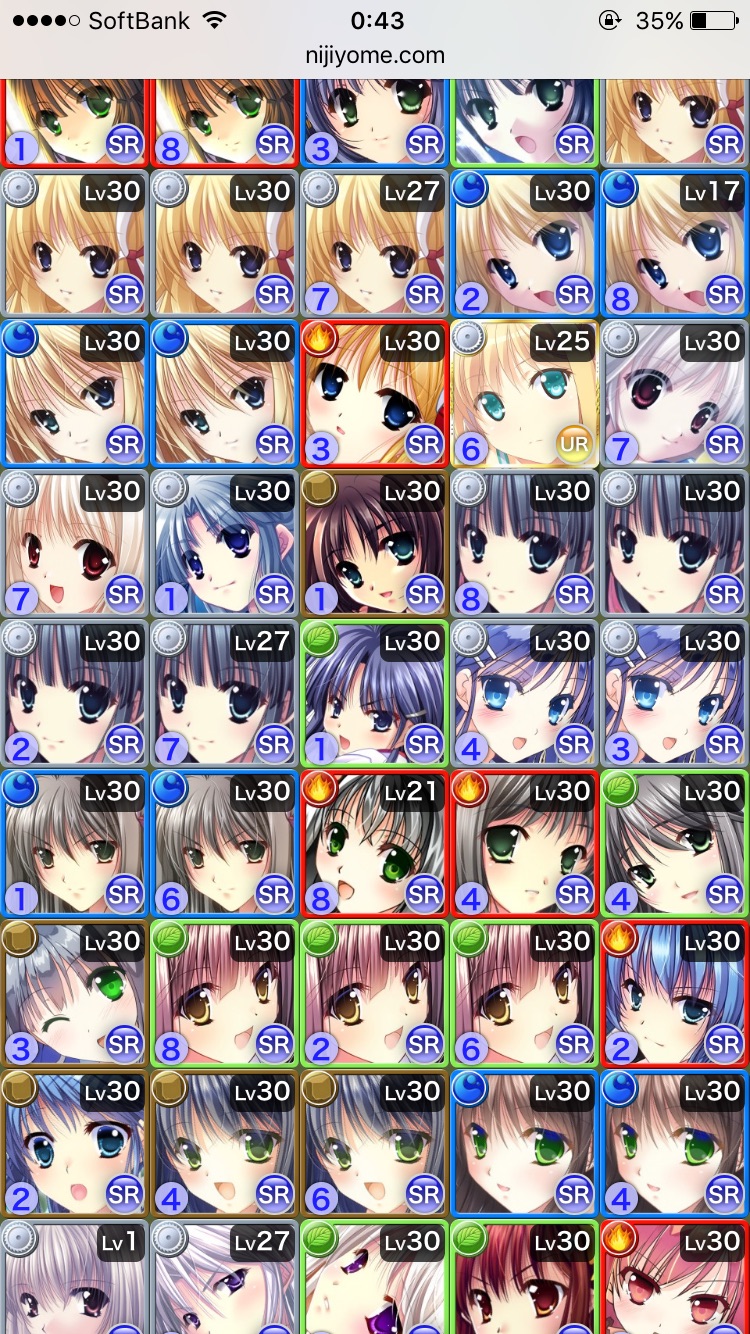Open the dark-haired earth card numbered 1
Viewport: 750px width, 1334px height.
point(374,544)
